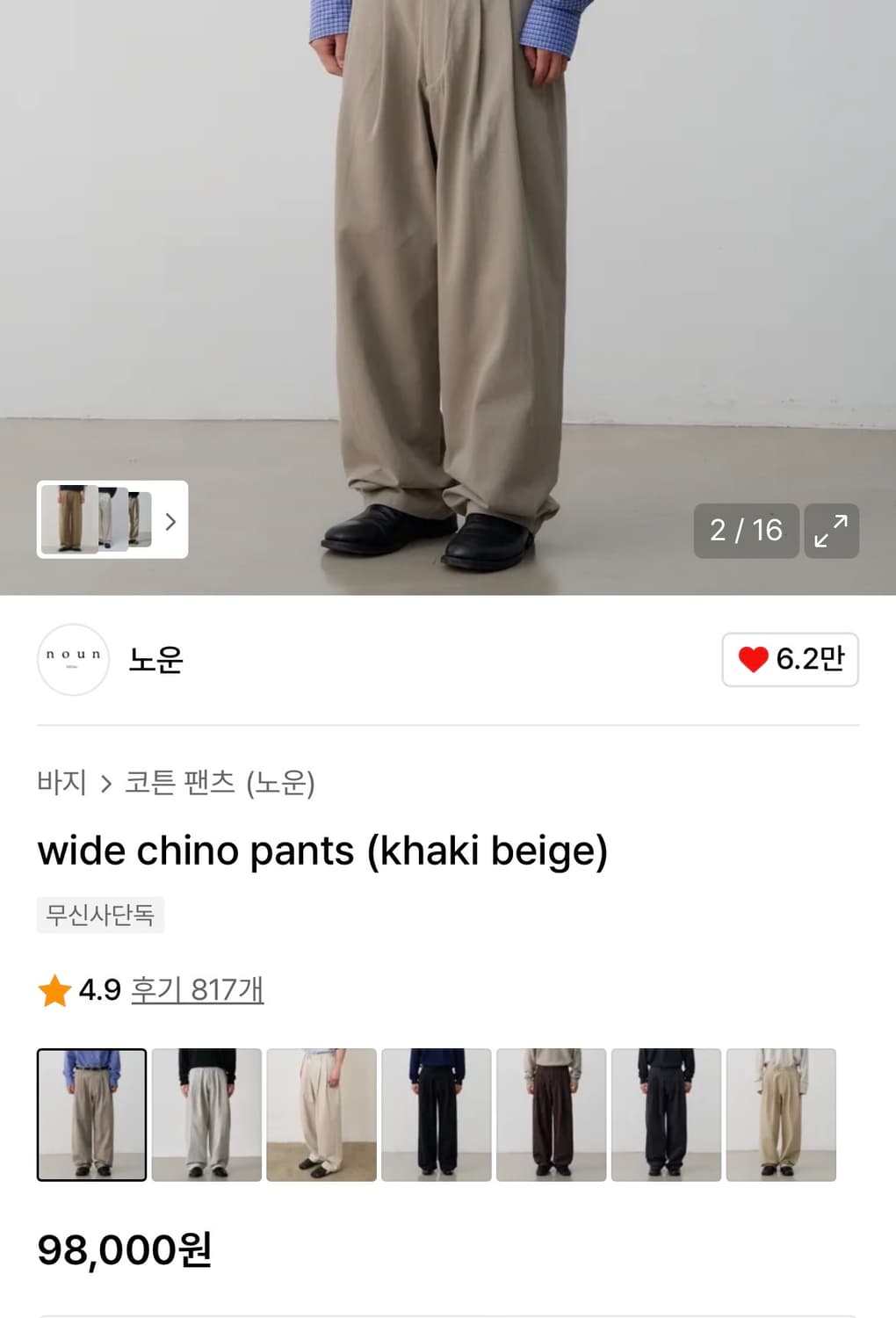Open the image in fullscreen view
This screenshot has height=1318, width=896.
(x=830, y=531)
